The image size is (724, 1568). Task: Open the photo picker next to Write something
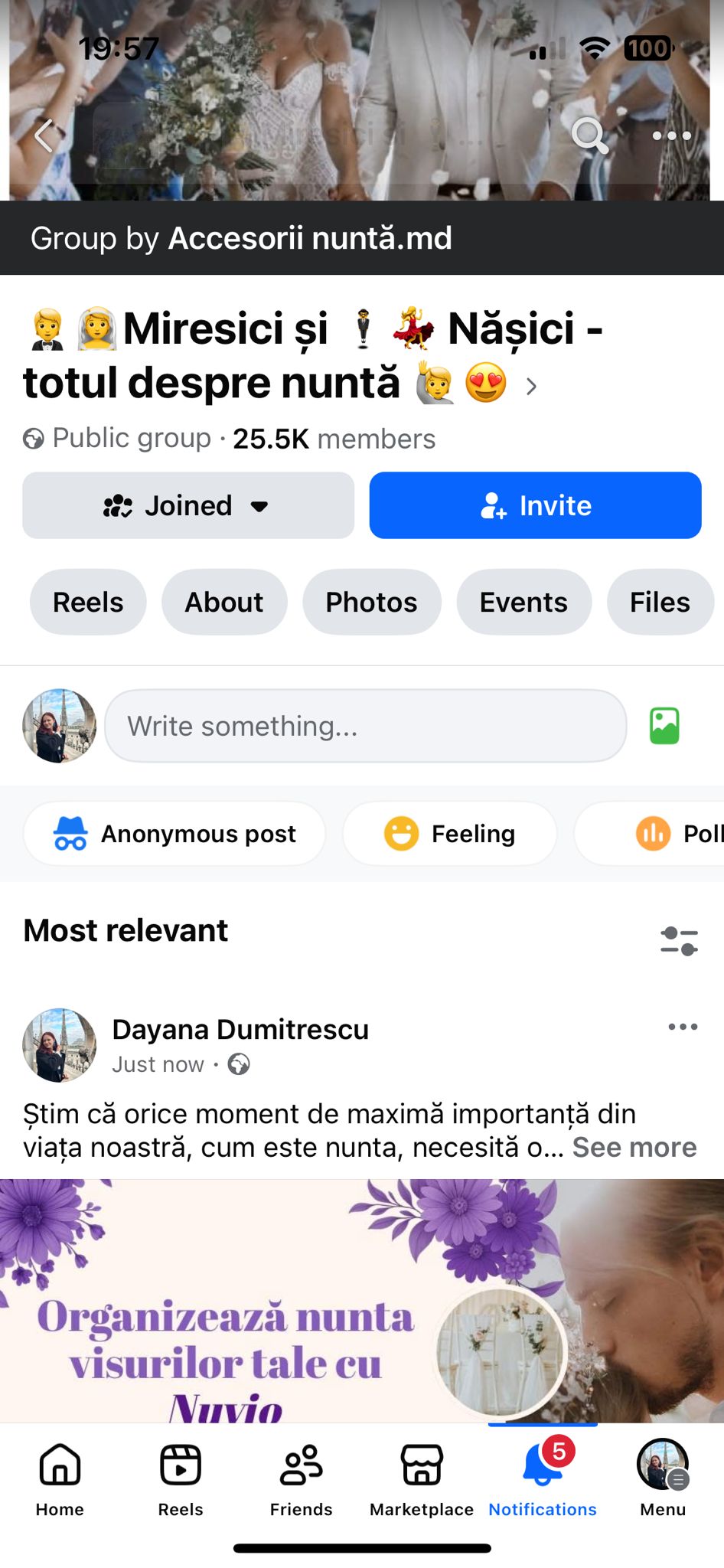pos(664,726)
